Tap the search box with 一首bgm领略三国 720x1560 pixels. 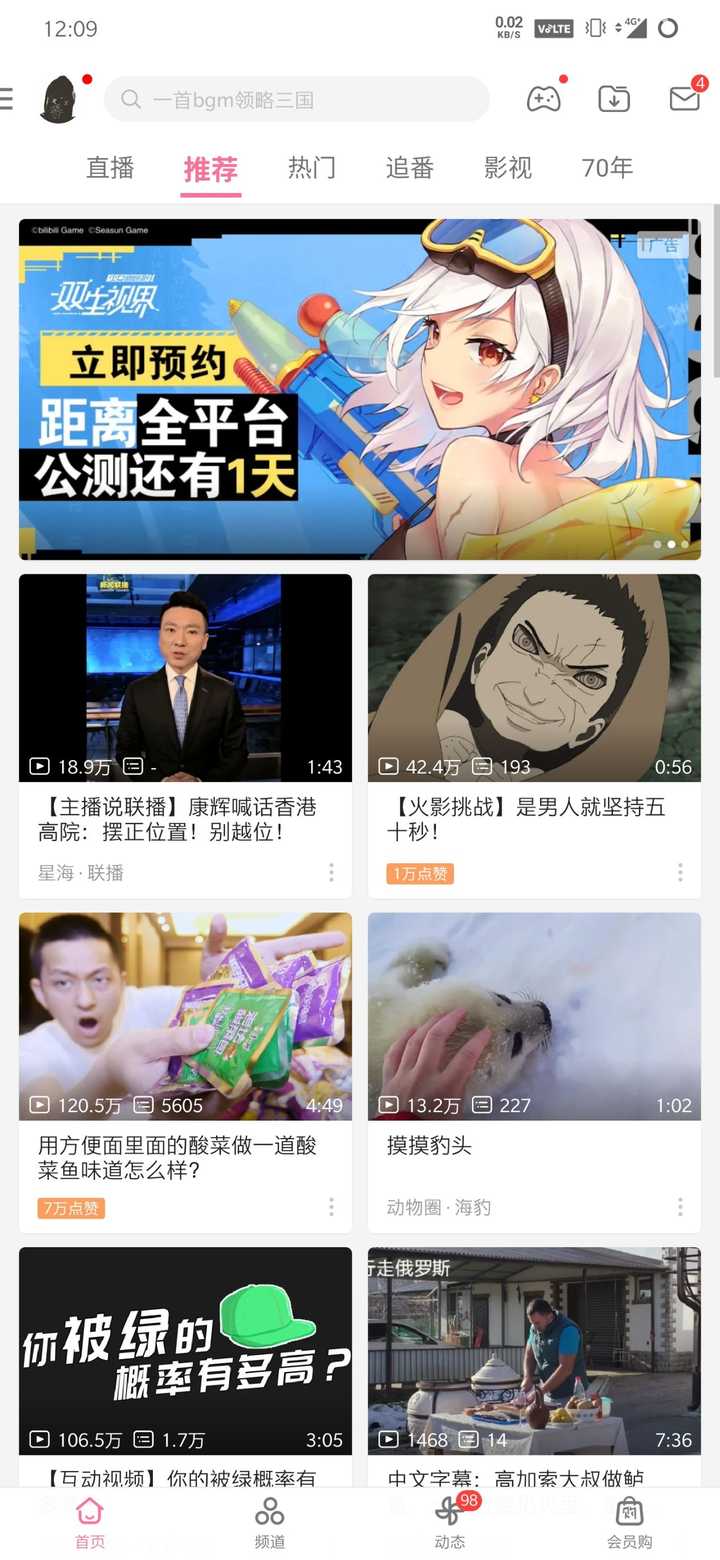coord(297,100)
